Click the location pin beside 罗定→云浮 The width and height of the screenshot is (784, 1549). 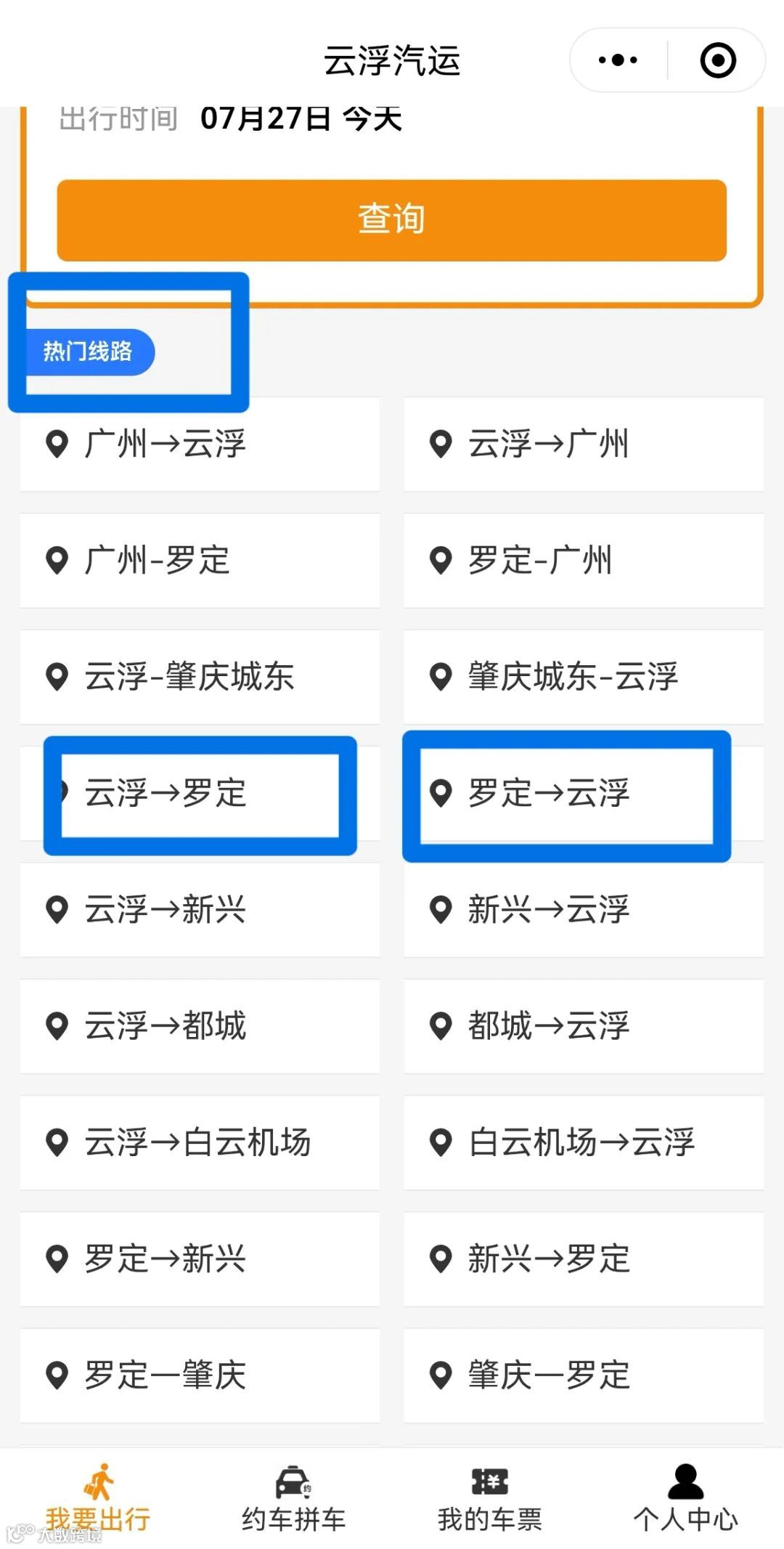440,794
